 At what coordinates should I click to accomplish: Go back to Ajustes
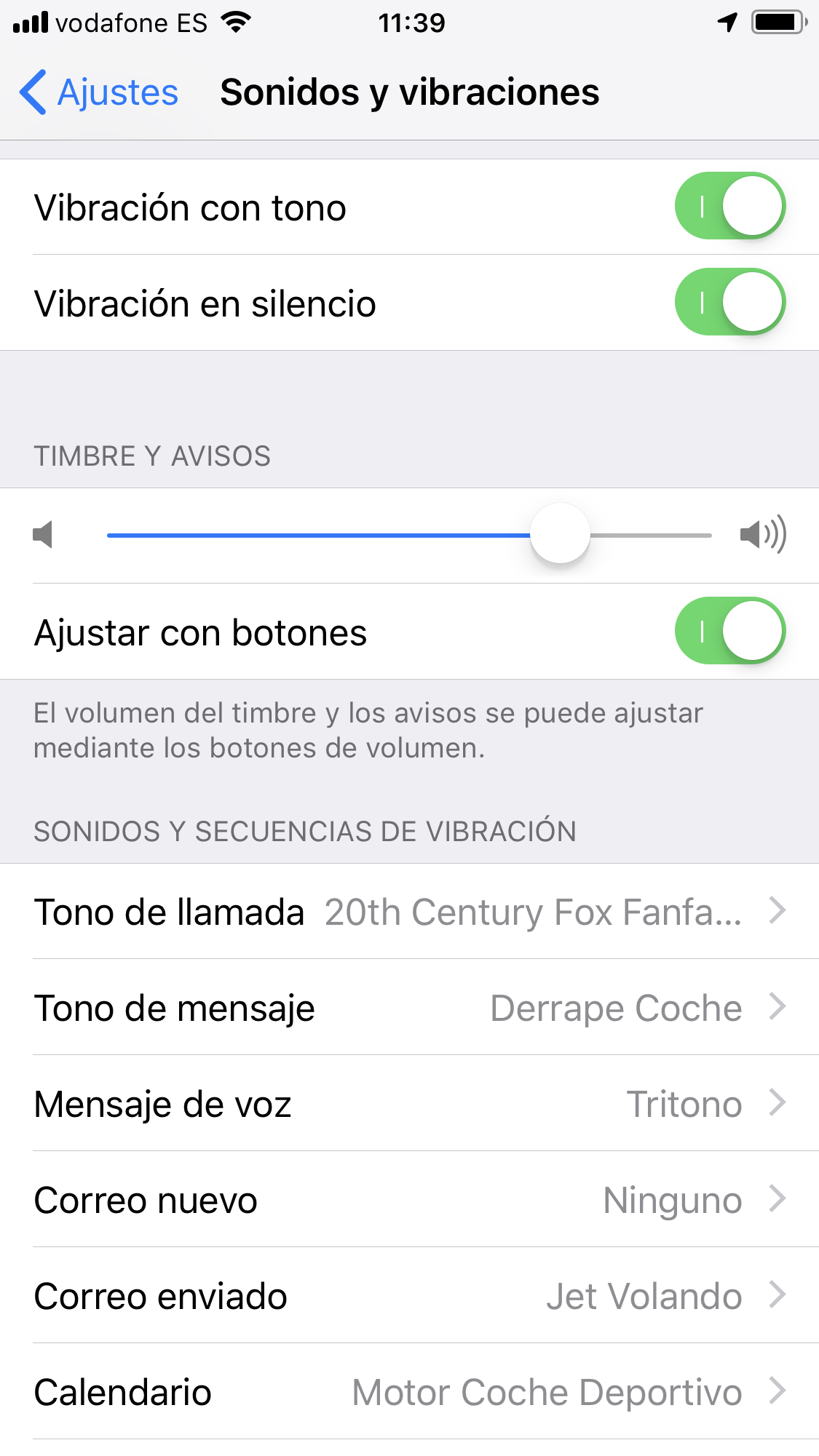coord(100,93)
